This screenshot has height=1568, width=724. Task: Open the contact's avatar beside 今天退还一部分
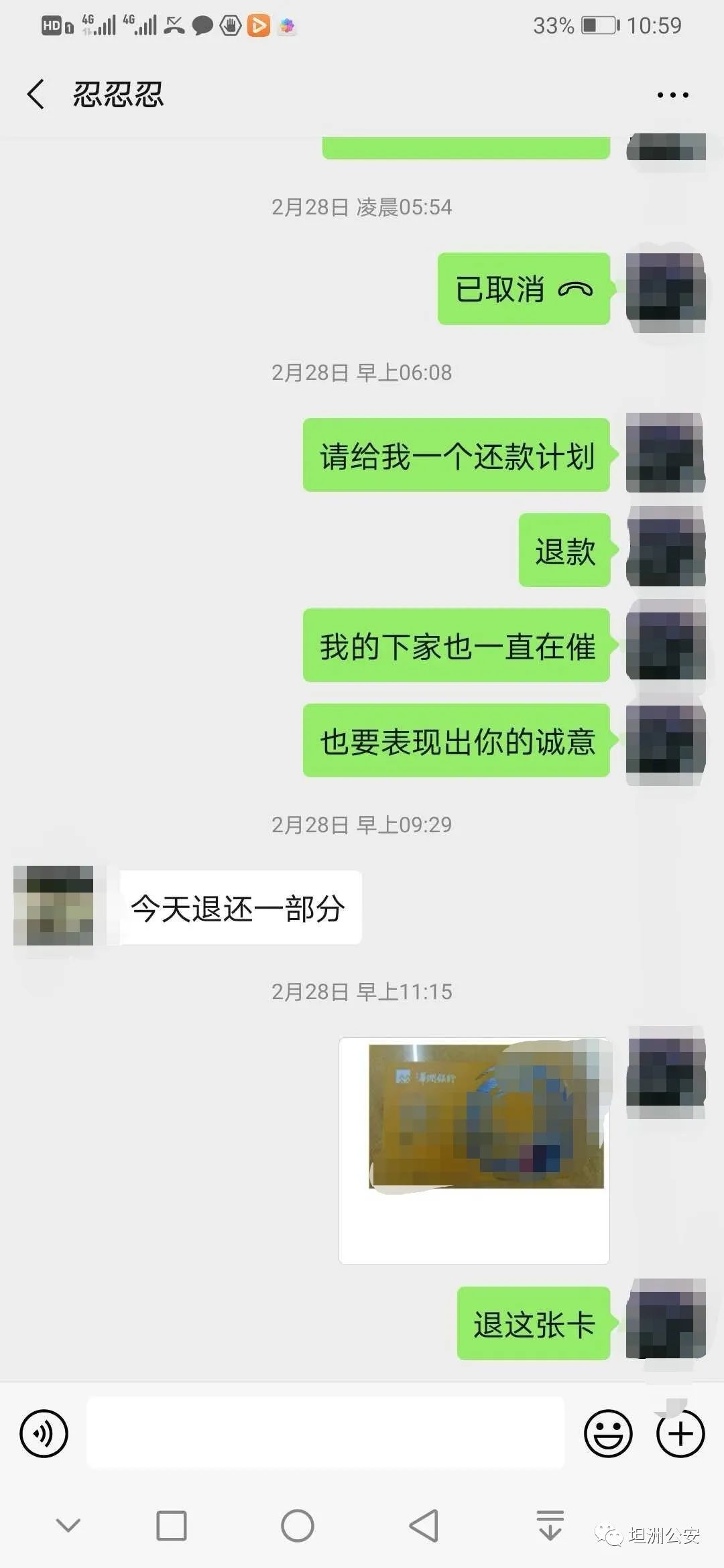[x=54, y=905]
